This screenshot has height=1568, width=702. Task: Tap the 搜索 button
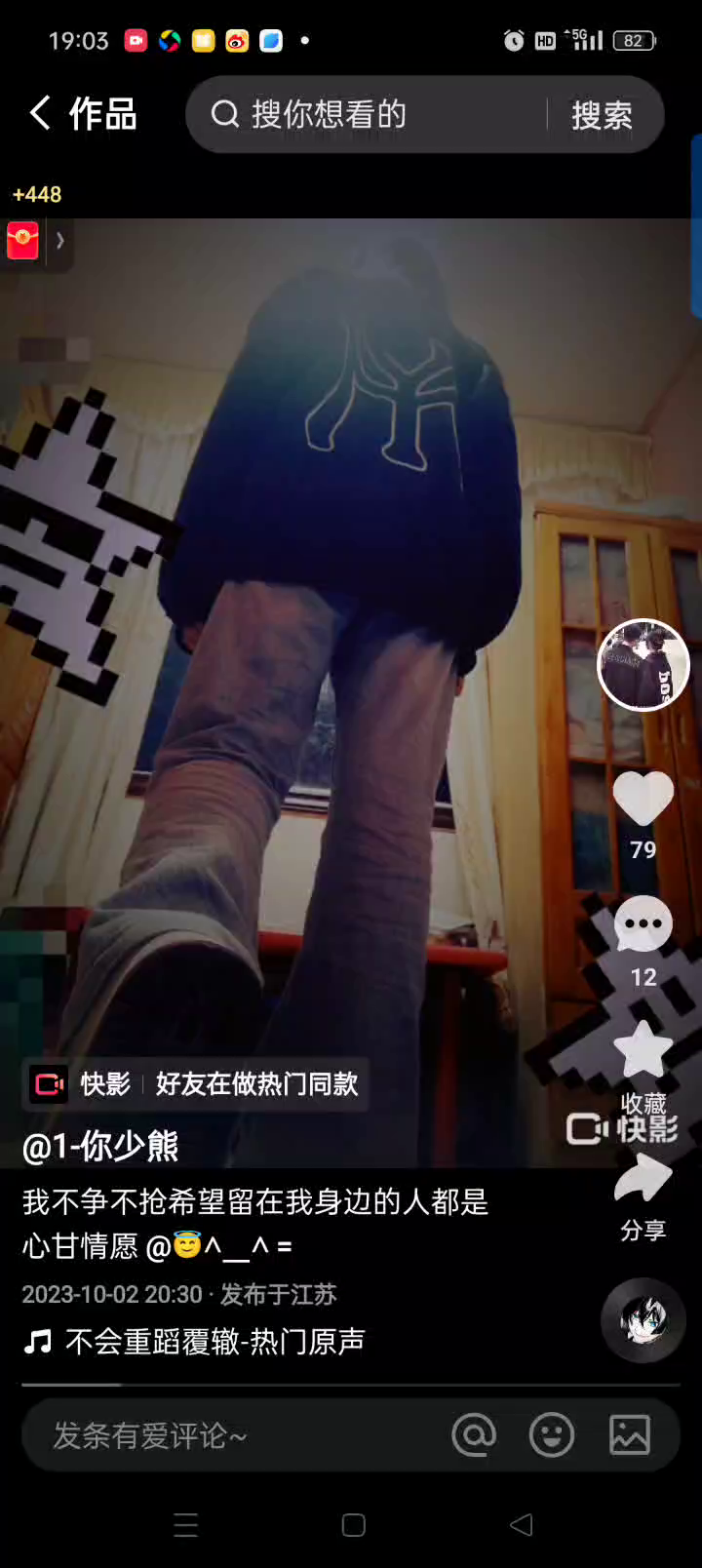click(602, 115)
